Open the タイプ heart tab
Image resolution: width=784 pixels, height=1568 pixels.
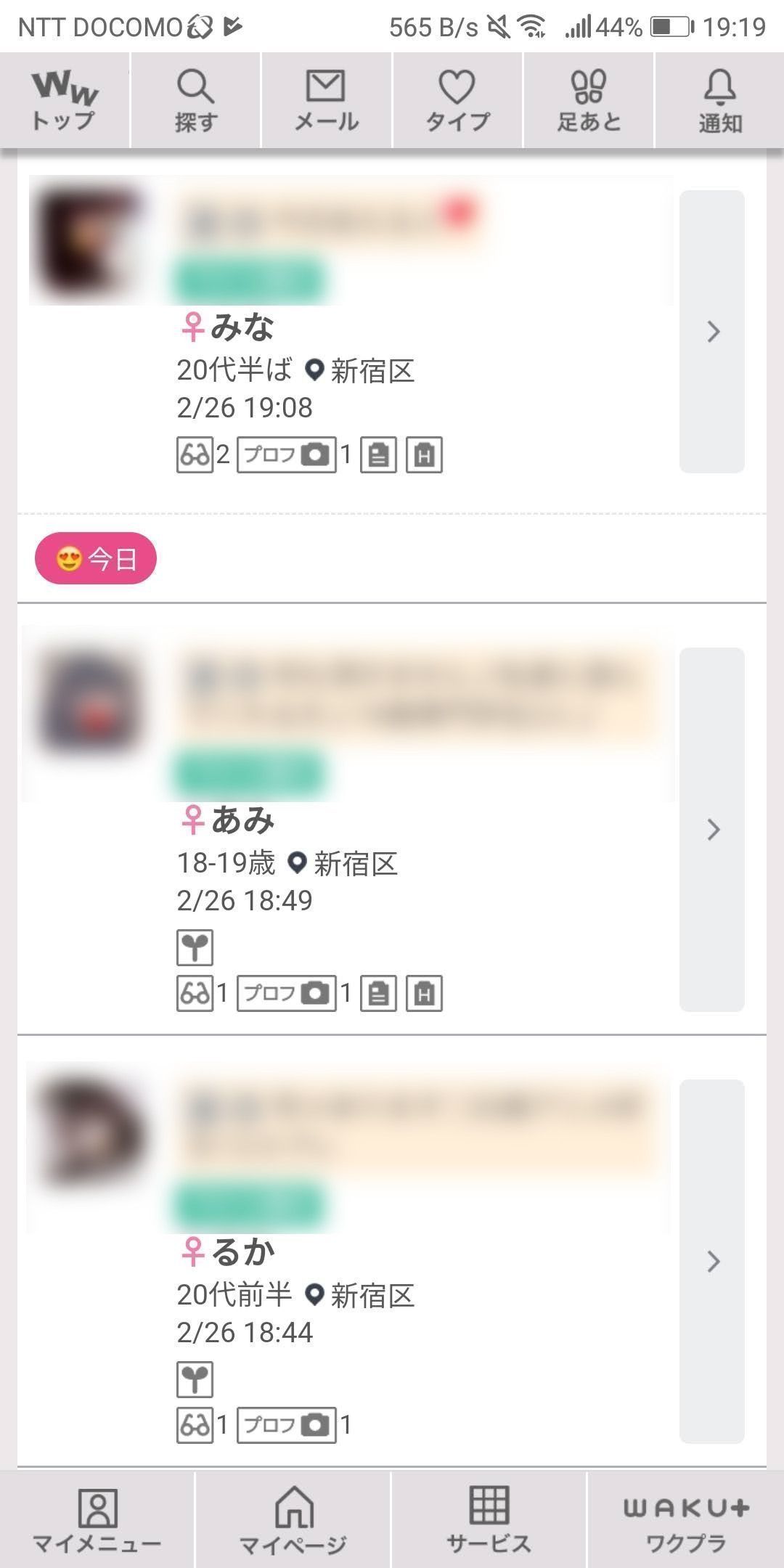457,100
